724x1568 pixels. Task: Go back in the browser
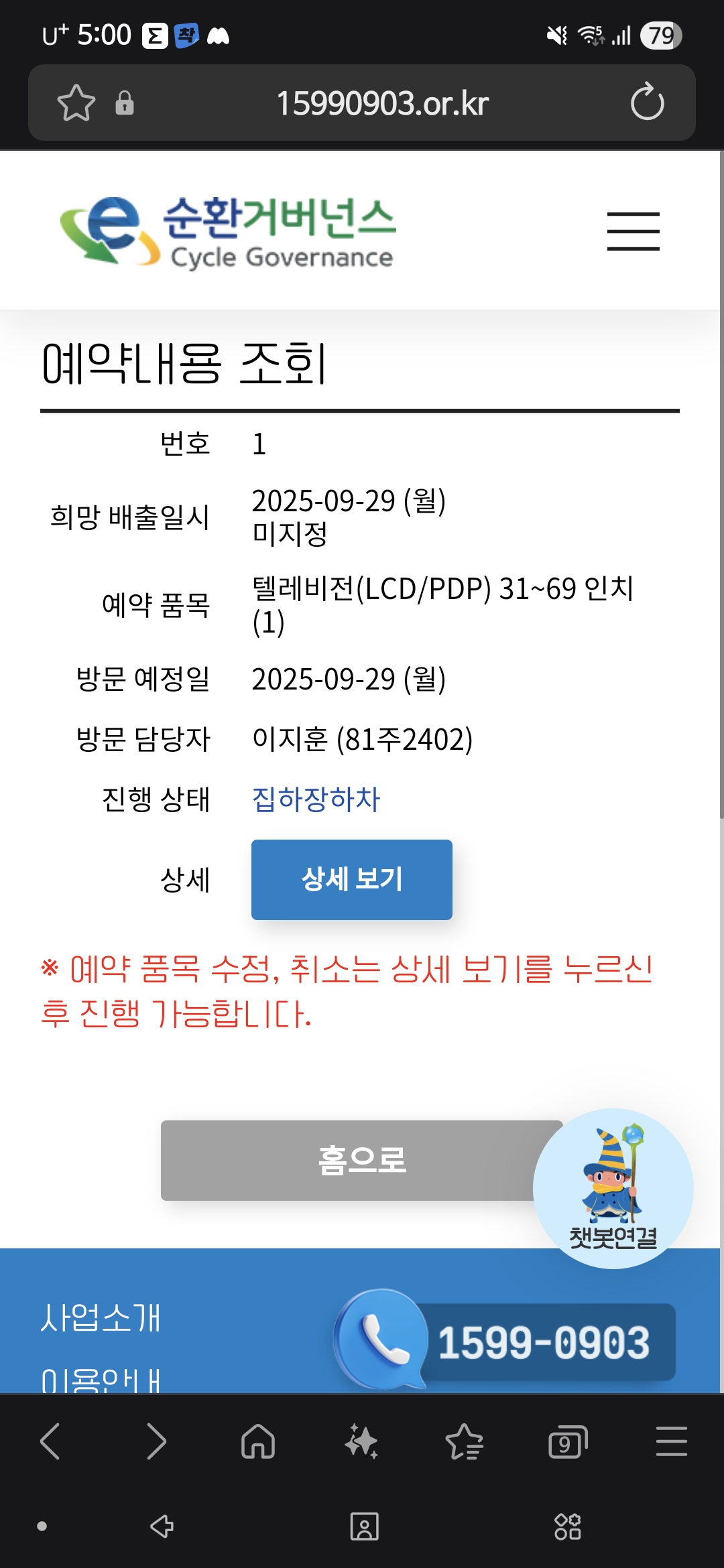(x=50, y=1441)
